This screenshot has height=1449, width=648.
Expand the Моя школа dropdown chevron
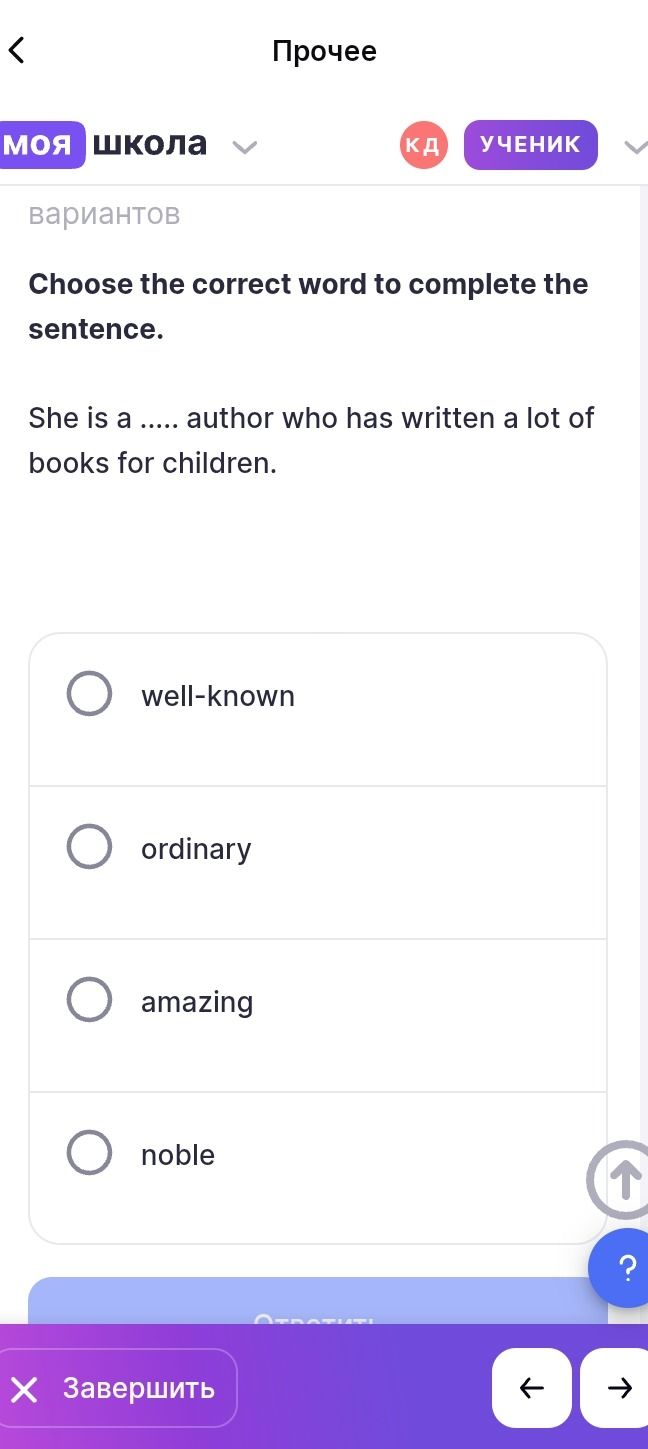[x=245, y=147]
